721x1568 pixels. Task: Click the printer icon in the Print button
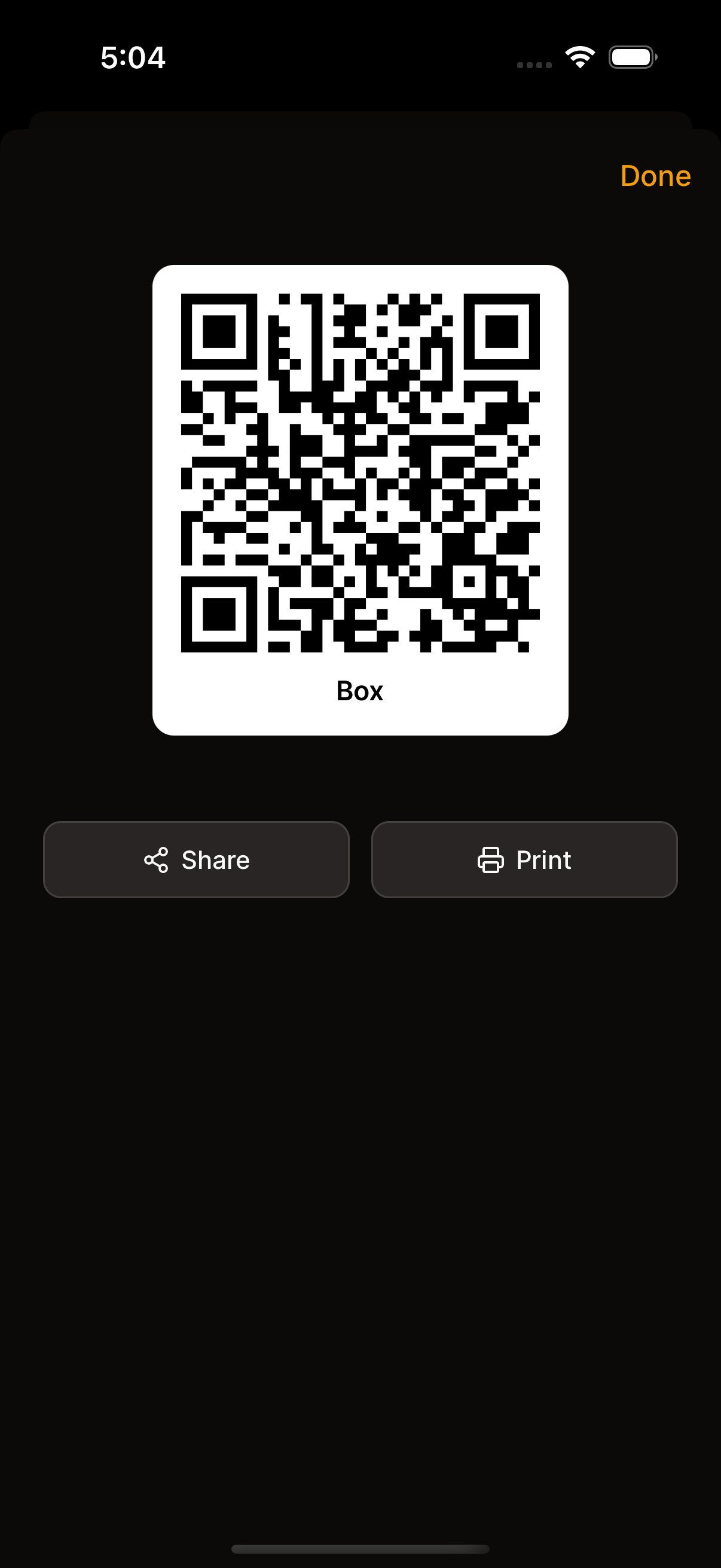coord(490,859)
